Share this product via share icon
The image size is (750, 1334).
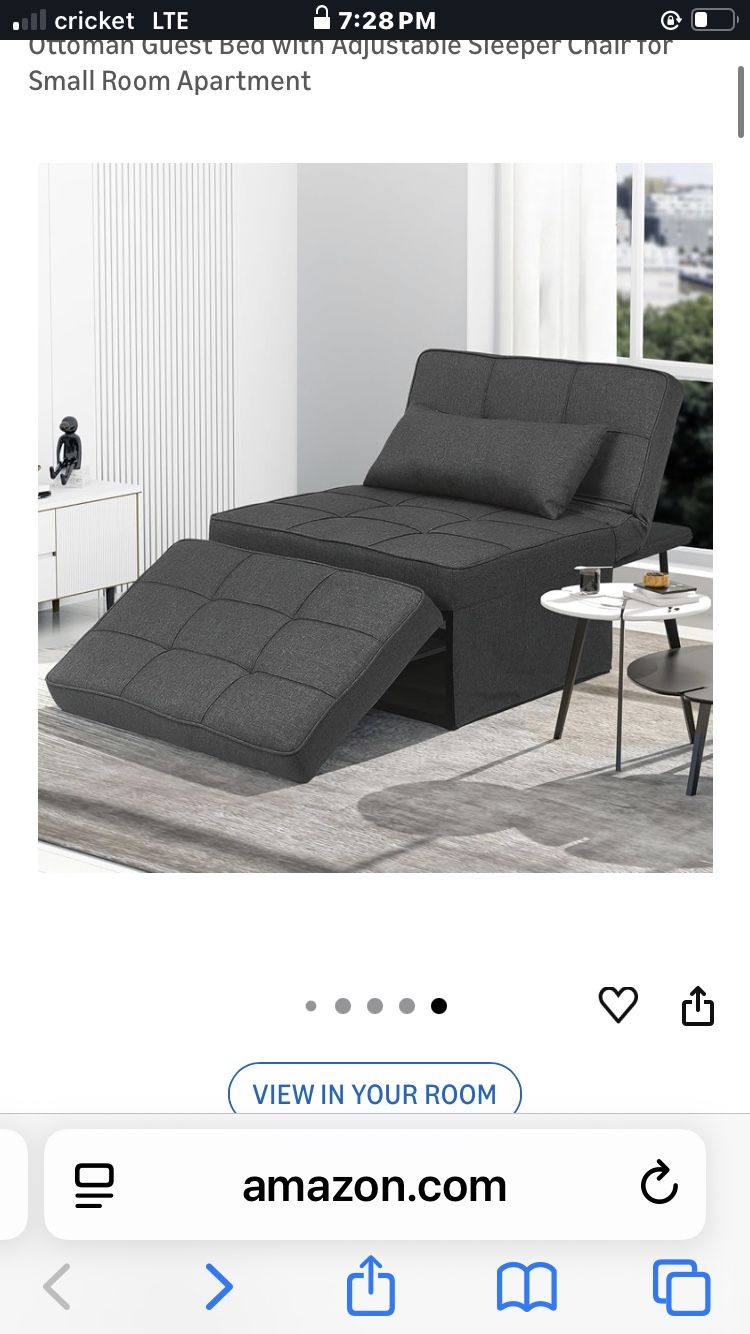[x=698, y=1005]
